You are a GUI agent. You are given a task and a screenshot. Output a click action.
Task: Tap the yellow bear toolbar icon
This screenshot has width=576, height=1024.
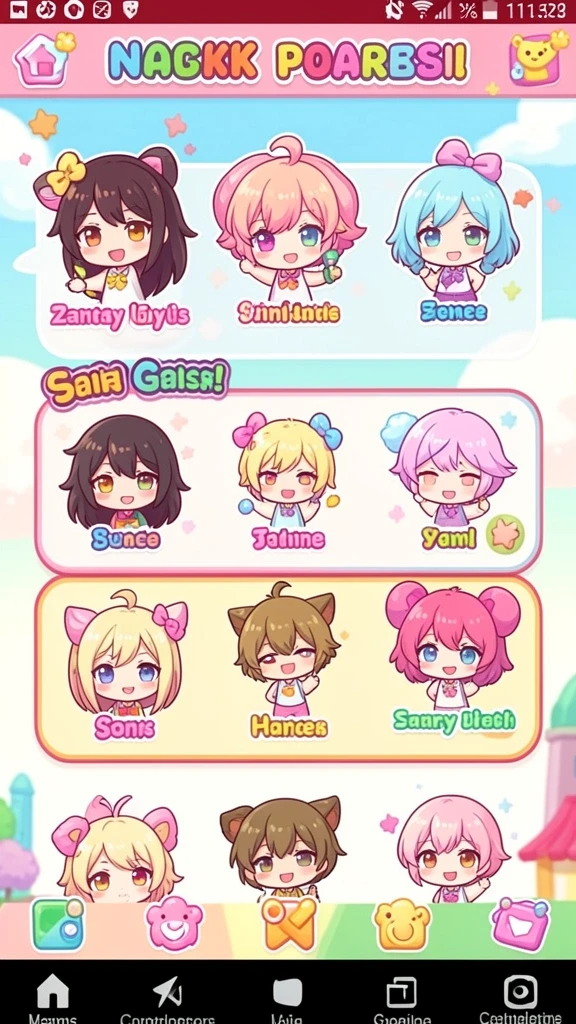click(x=402, y=924)
